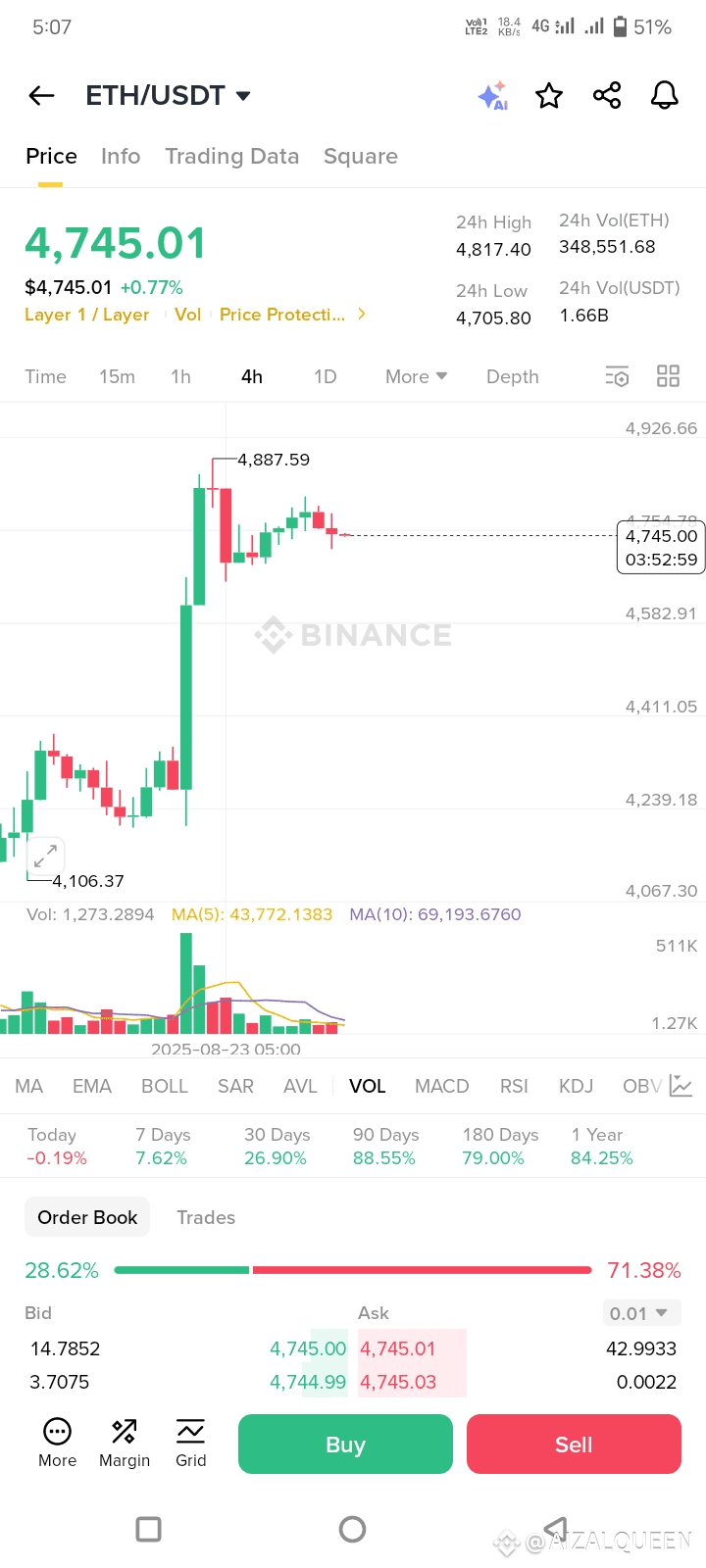706x1568 pixels.
Task: Open the Square tab
Action: [x=361, y=156]
